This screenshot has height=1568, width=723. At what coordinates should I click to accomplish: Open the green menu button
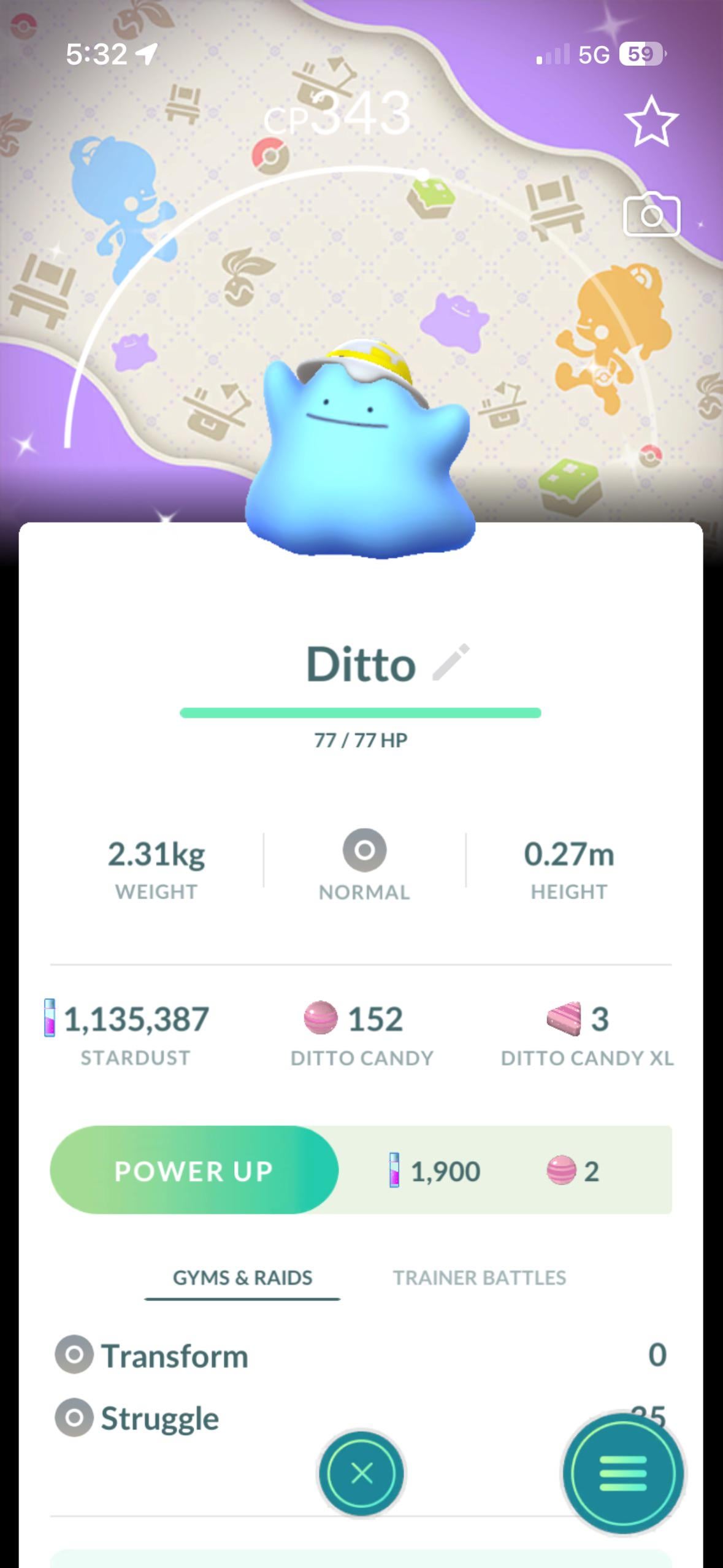tap(623, 1472)
